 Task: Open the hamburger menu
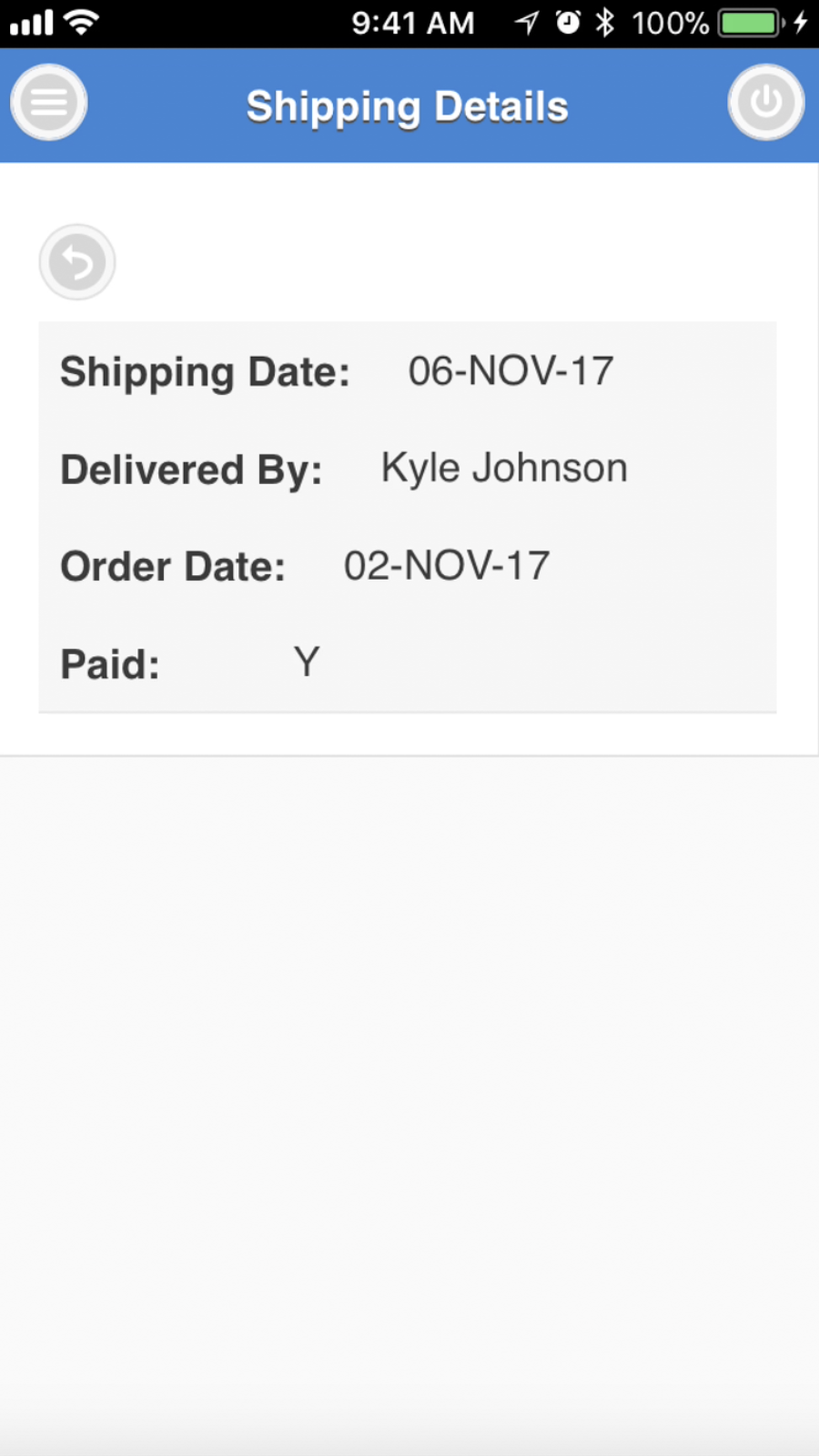pos(49,102)
